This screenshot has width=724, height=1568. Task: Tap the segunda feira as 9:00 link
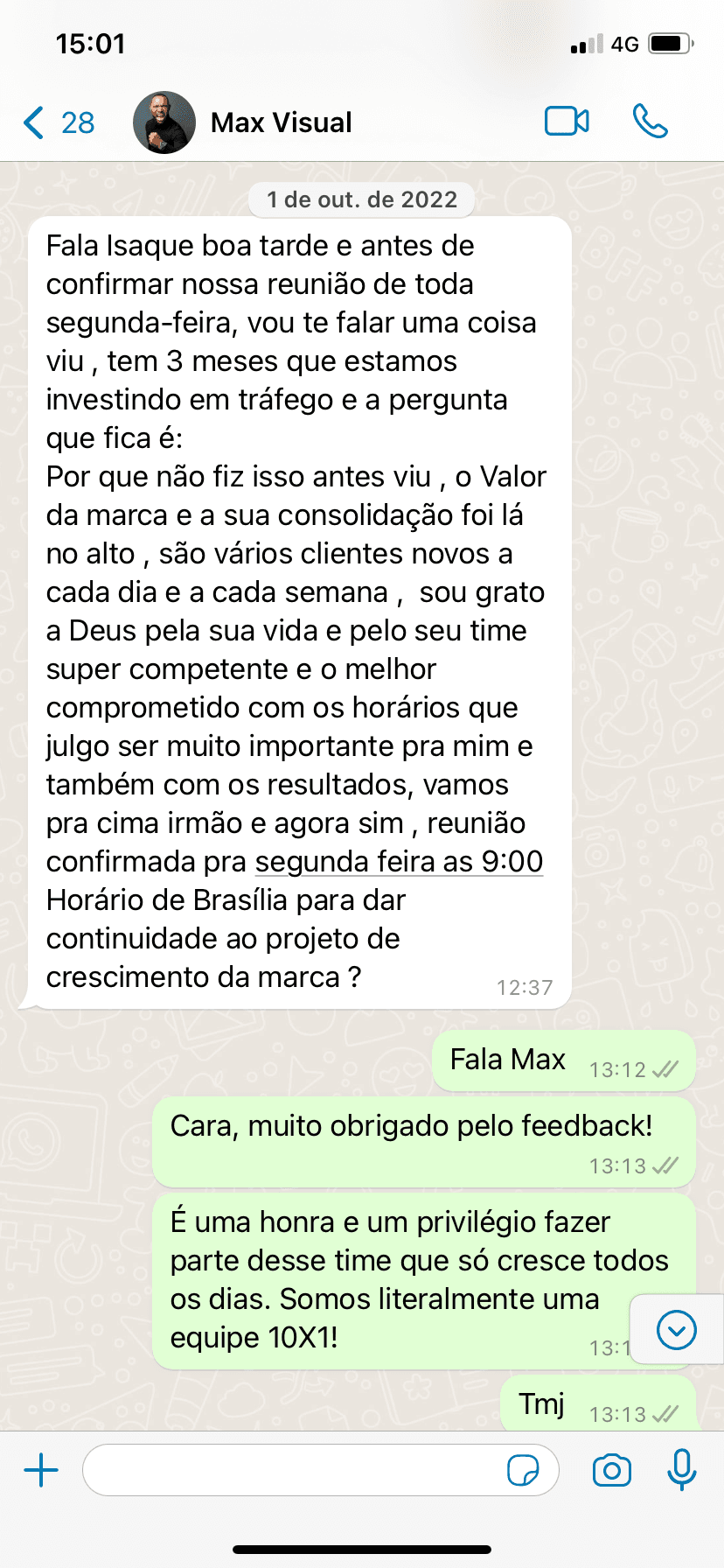point(399,862)
